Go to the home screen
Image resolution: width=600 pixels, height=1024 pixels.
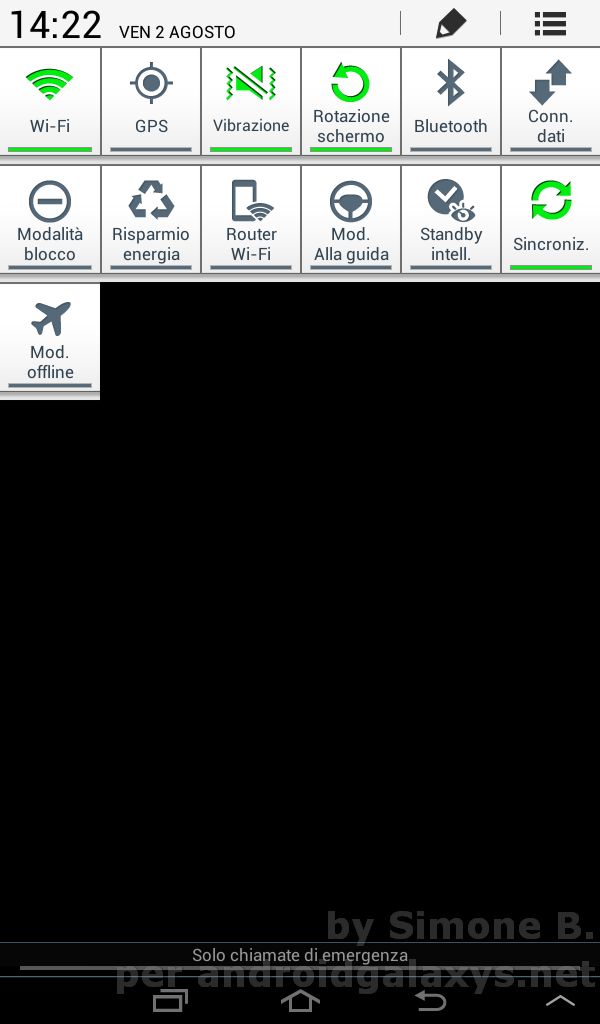click(x=300, y=1001)
